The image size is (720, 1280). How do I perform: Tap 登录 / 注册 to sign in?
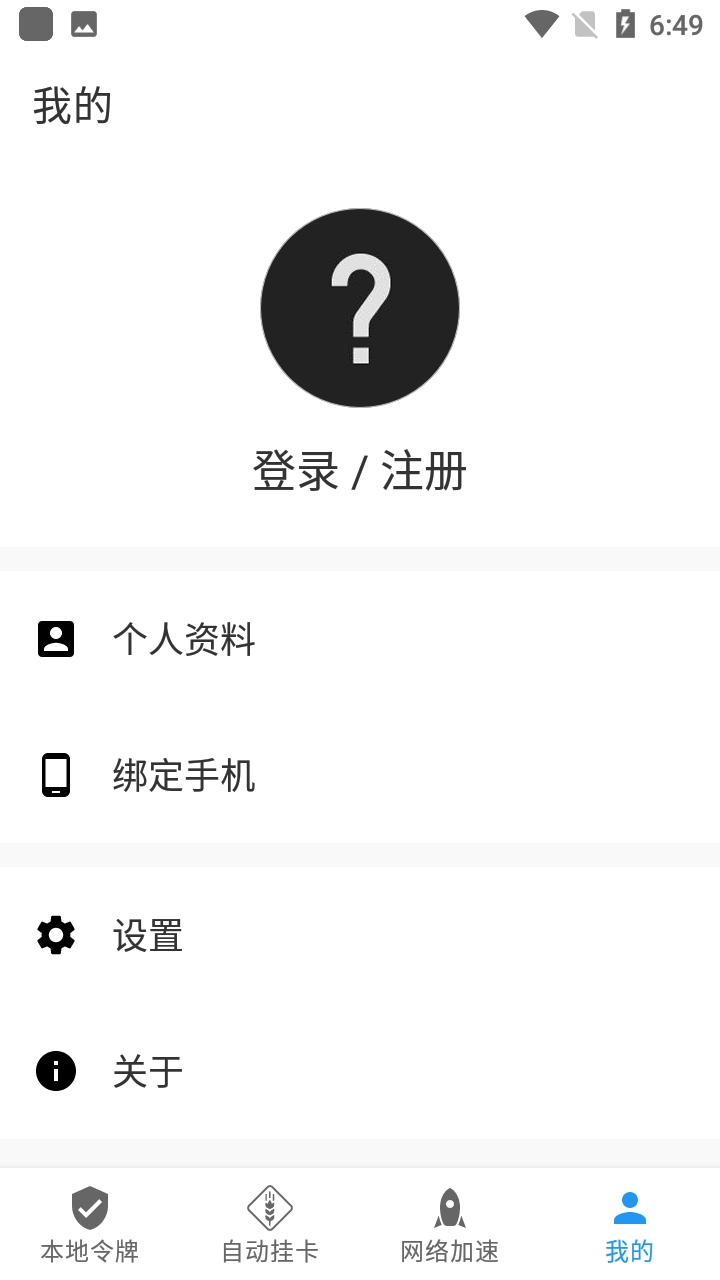pos(360,471)
